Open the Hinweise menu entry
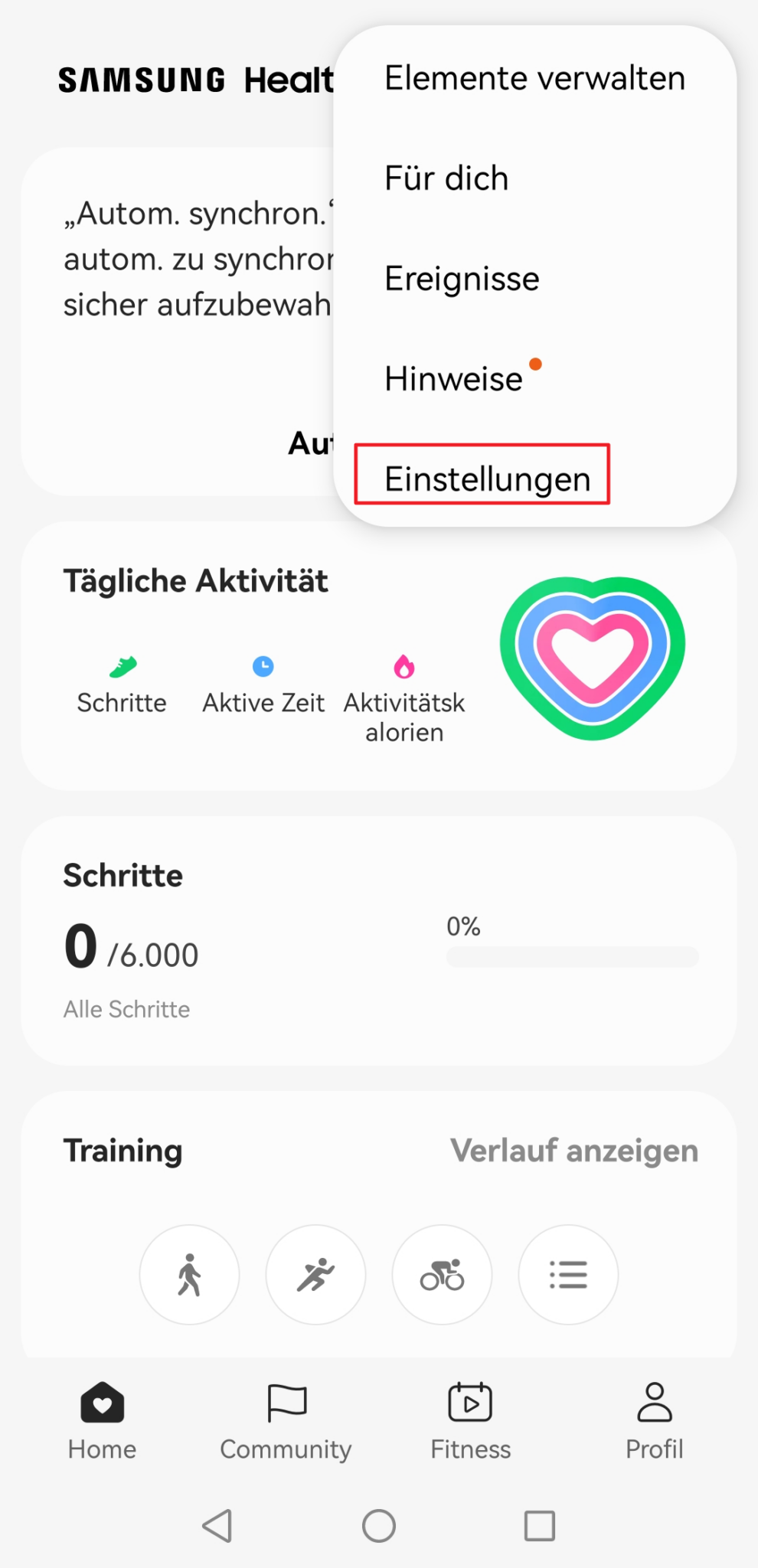Viewport: 758px width, 1568px height. point(454,379)
